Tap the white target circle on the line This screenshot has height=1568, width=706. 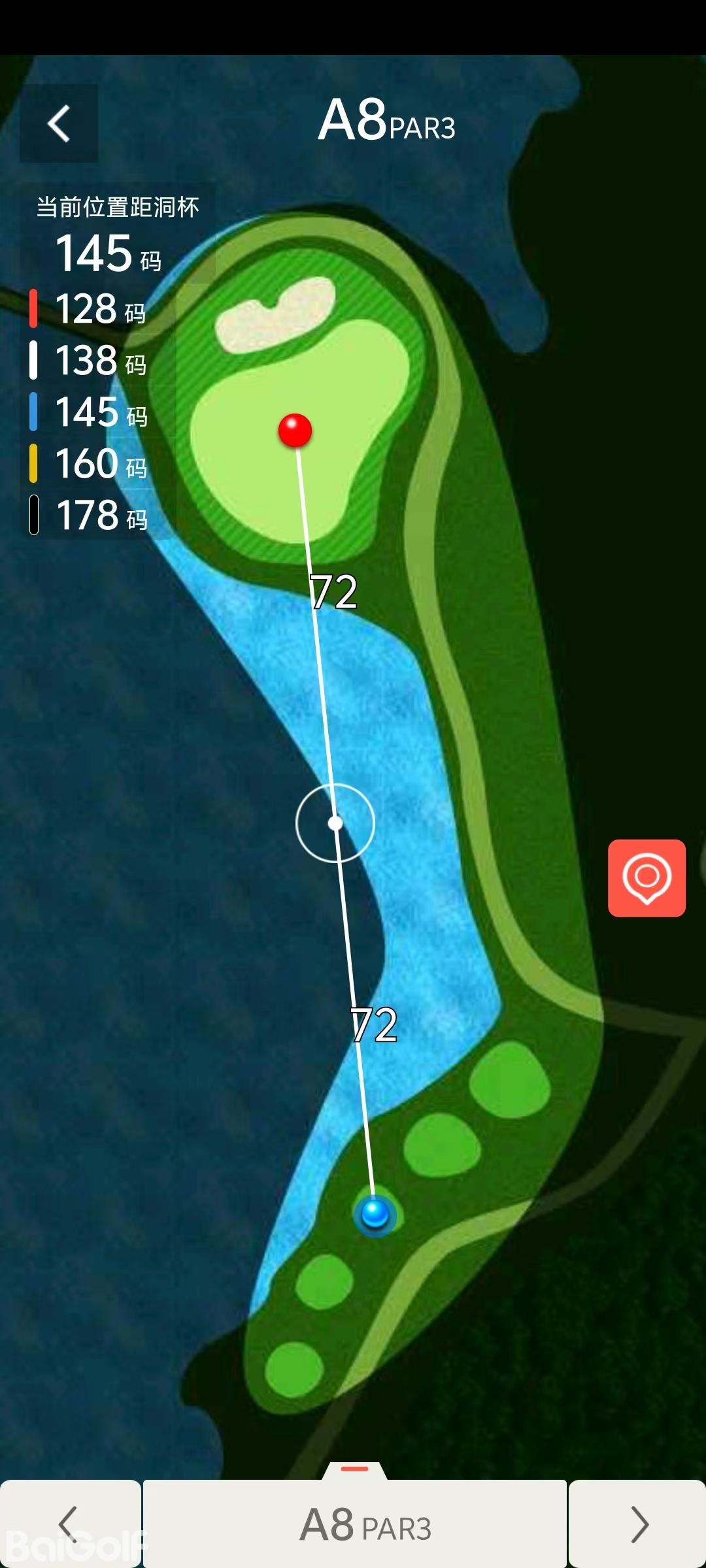[335, 823]
